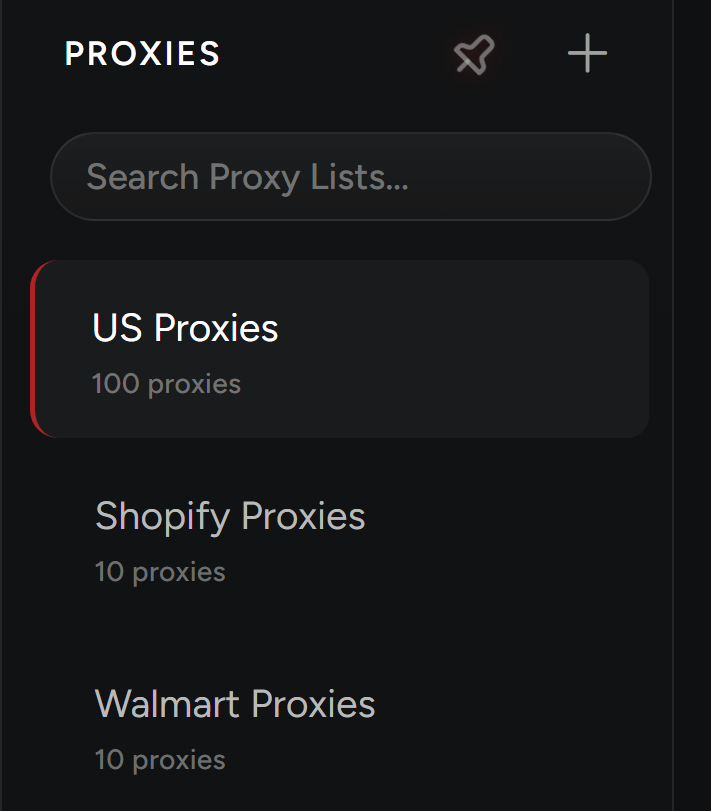Tap the rocket icon in Proxies header
The width and height of the screenshot is (711, 811).
474,54
